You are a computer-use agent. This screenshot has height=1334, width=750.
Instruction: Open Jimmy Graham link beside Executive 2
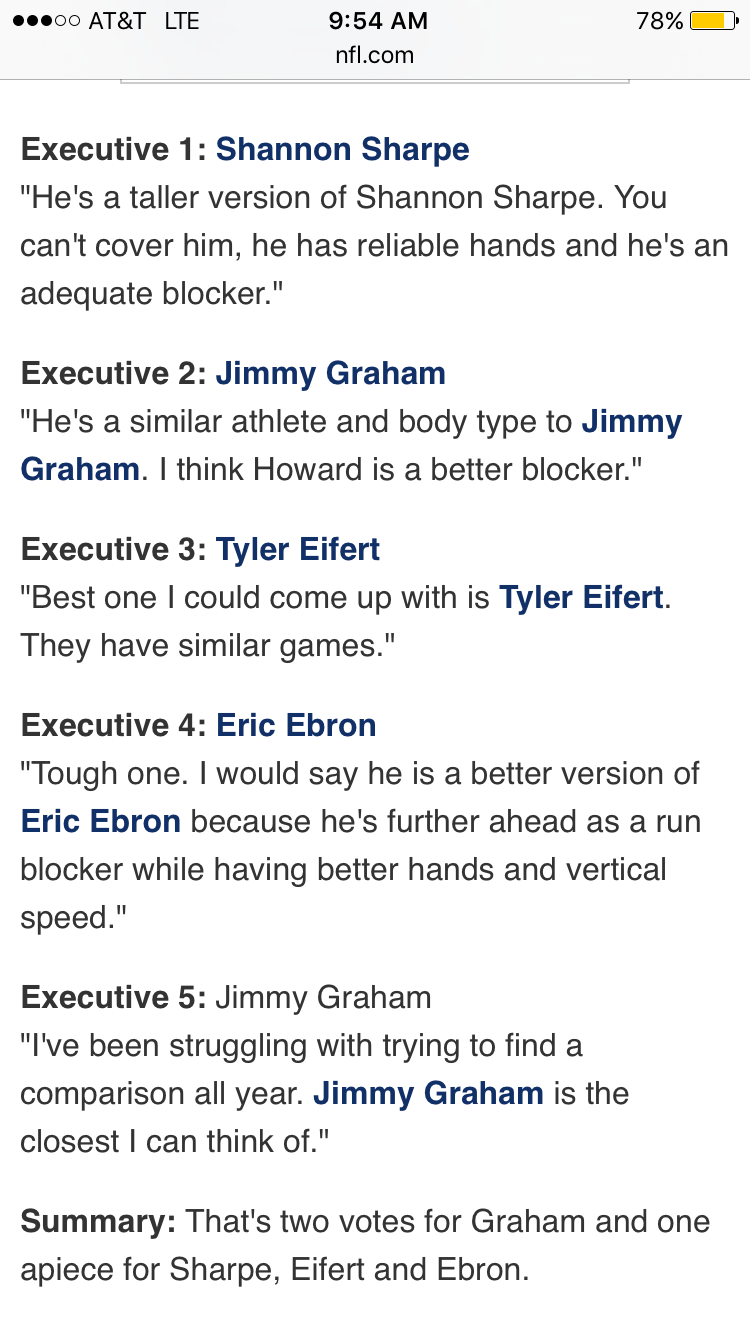(x=330, y=373)
